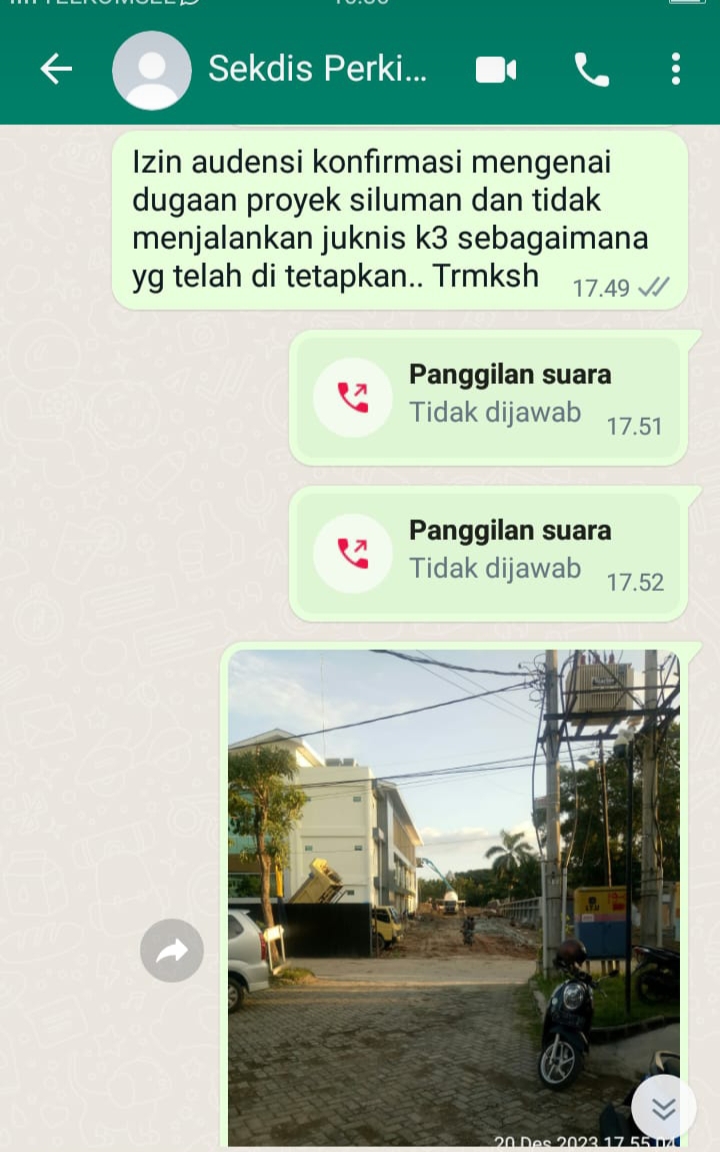The width and height of the screenshot is (720, 1152).
Task: Forward the photo message
Action: [172, 950]
